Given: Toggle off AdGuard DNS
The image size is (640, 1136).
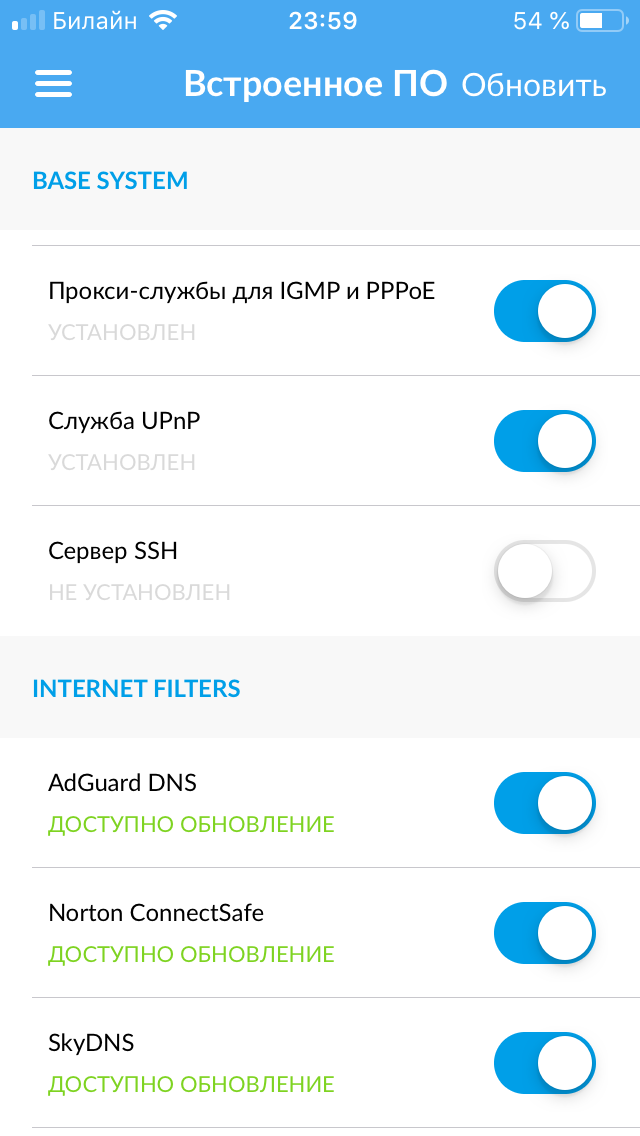Looking at the screenshot, I should (545, 803).
